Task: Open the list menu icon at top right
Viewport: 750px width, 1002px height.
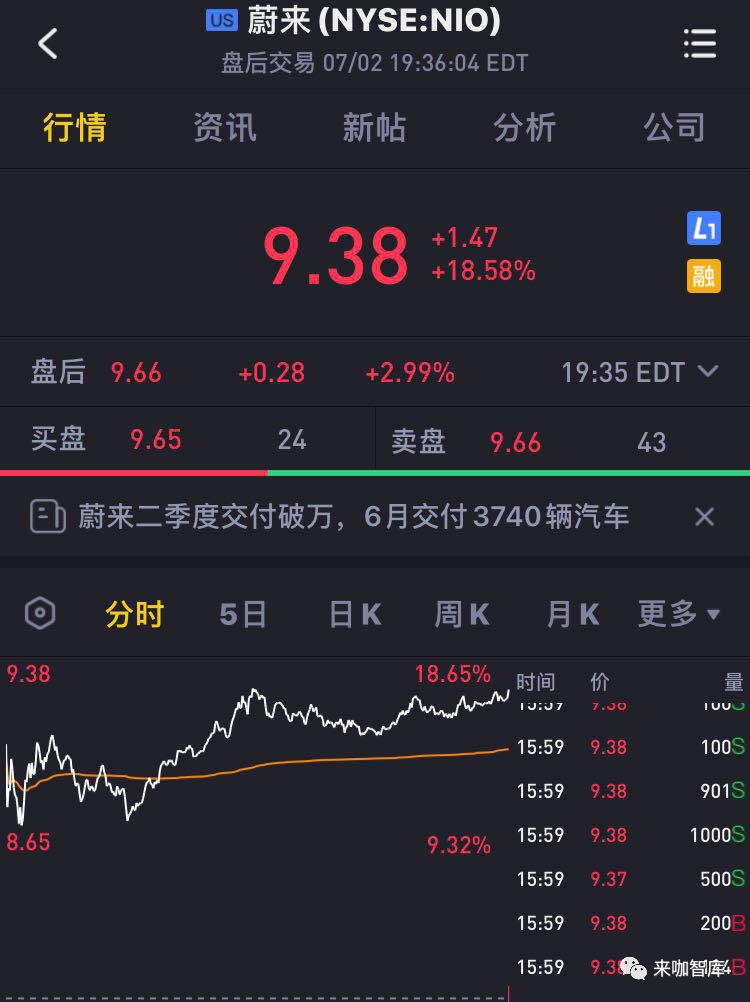Action: click(x=699, y=44)
